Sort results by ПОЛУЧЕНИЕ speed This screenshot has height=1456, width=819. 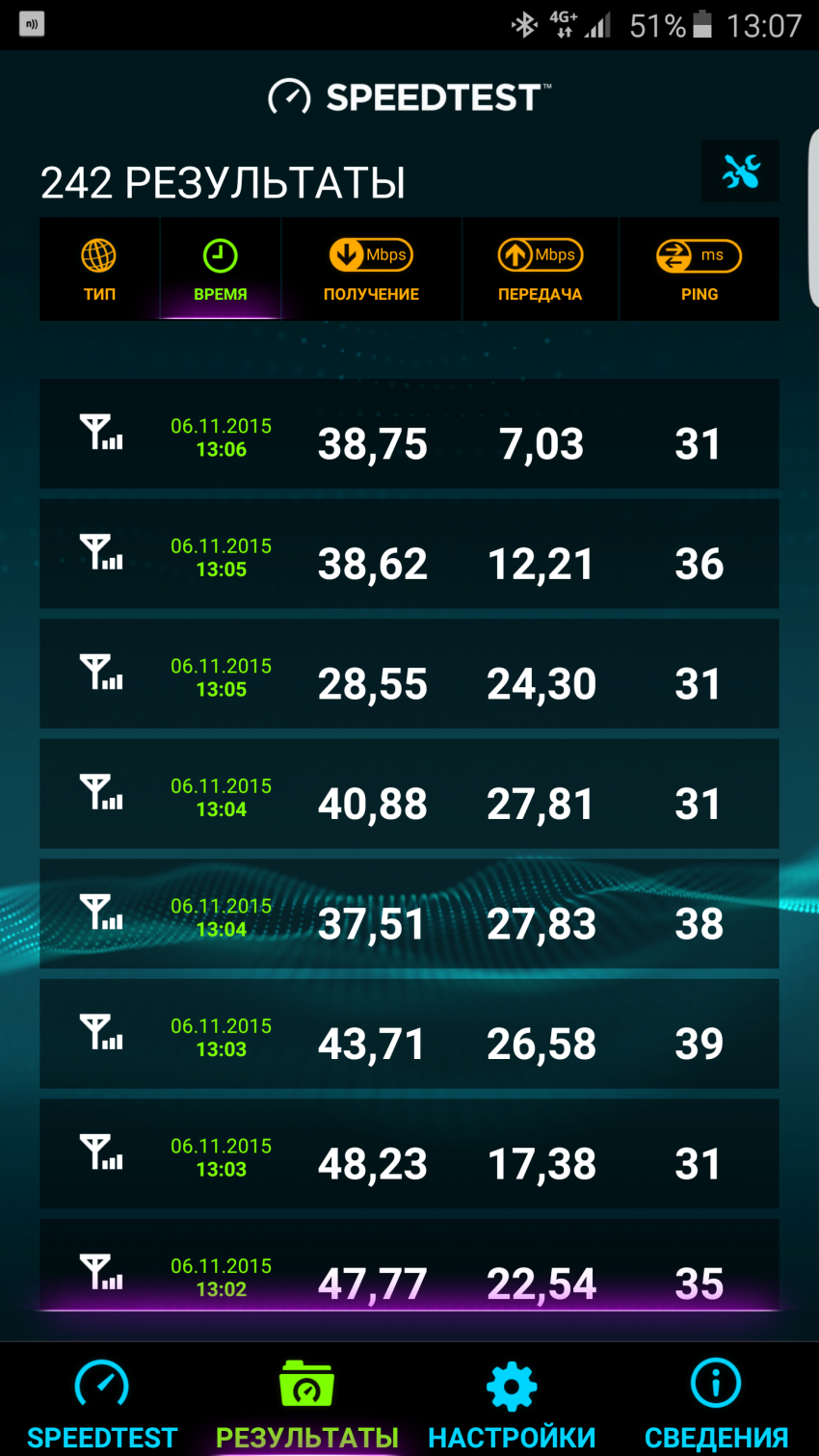click(371, 269)
